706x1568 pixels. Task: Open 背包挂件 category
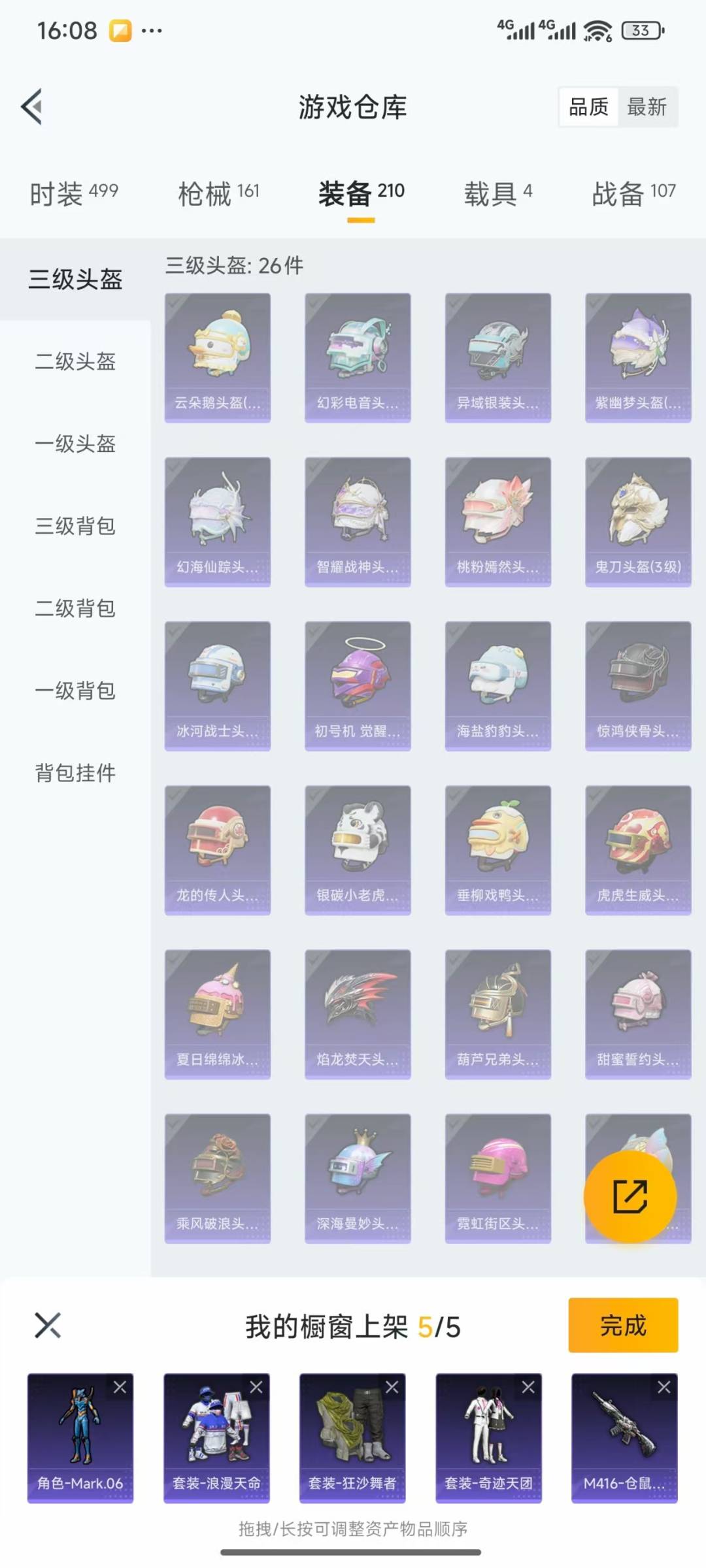(x=75, y=773)
